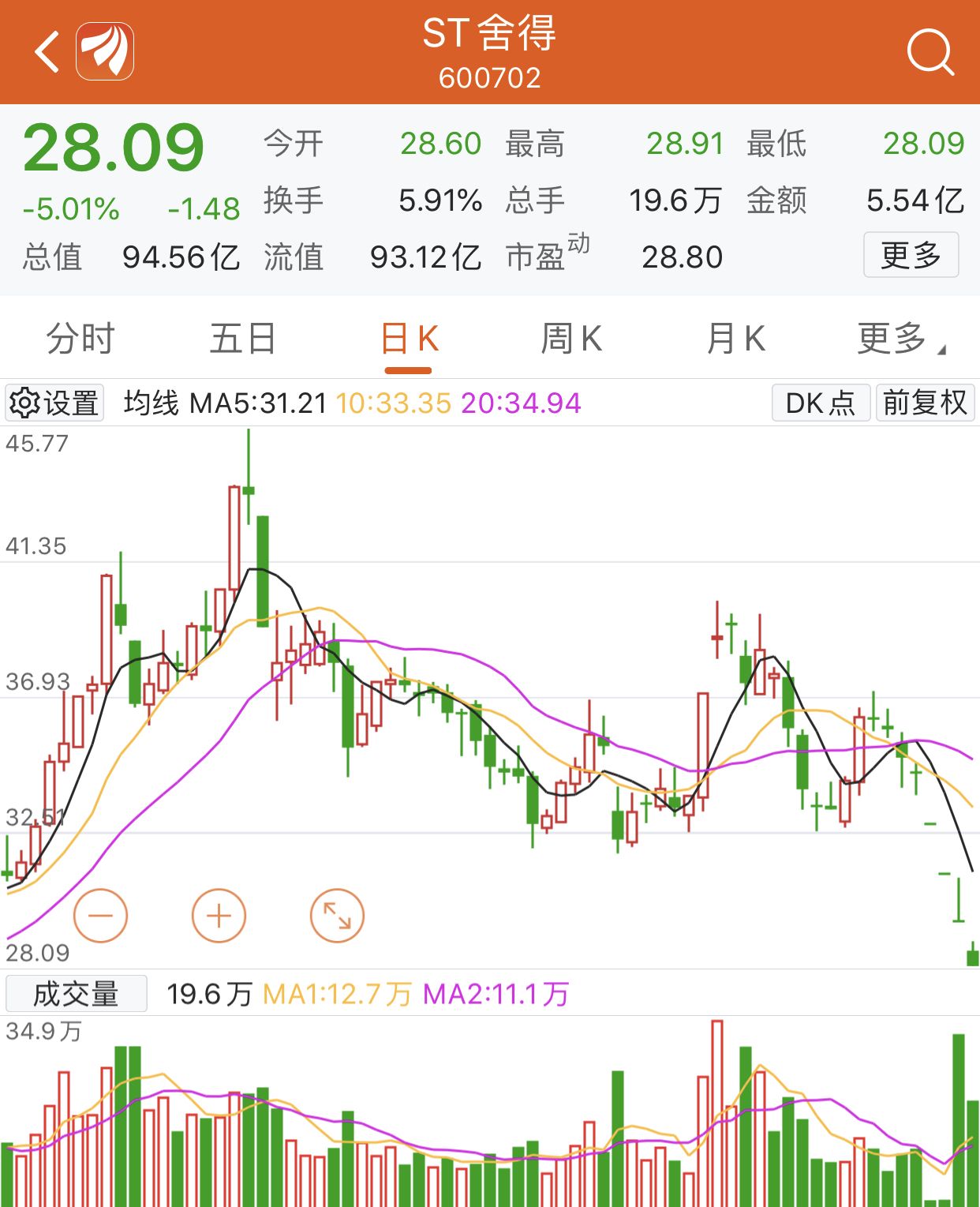Expand the 更多 chart-period dropdown next to 月K

(900, 338)
